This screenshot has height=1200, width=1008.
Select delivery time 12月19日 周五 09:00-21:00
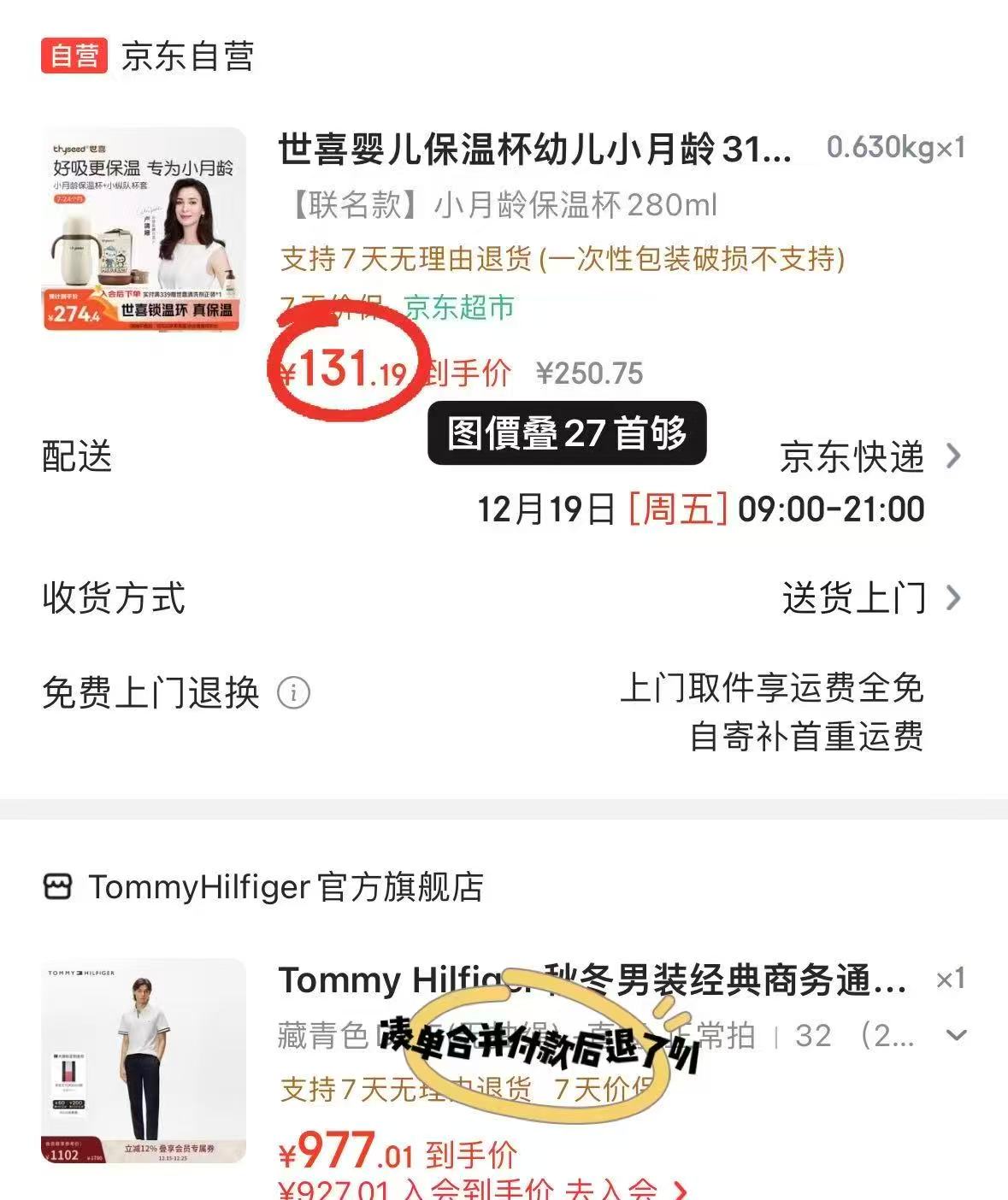point(701,509)
